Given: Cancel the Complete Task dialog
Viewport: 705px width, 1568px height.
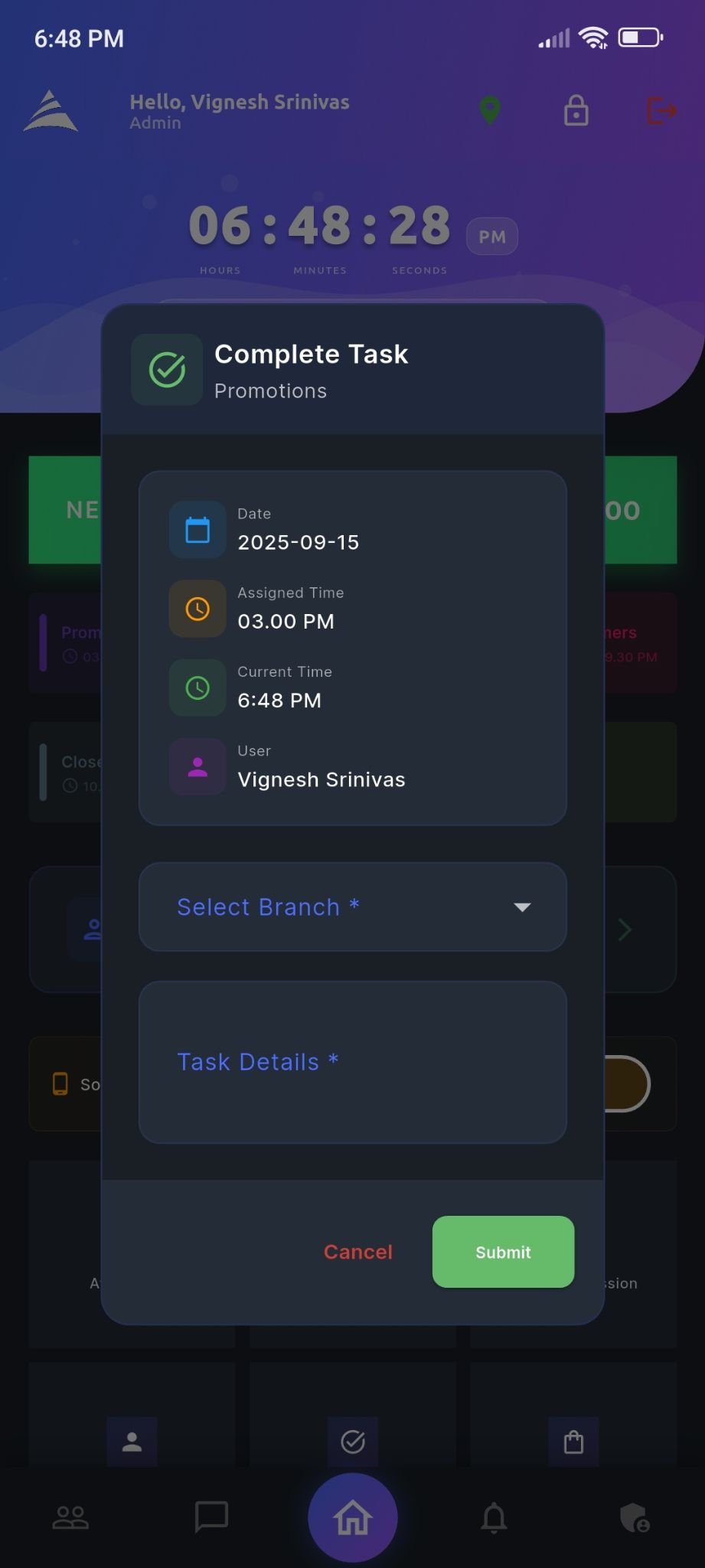Looking at the screenshot, I should tap(357, 1252).
